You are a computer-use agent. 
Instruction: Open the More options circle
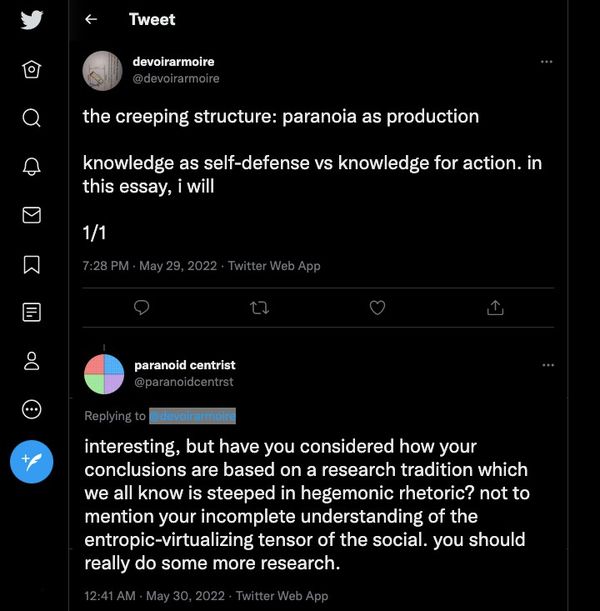(31, 409)
